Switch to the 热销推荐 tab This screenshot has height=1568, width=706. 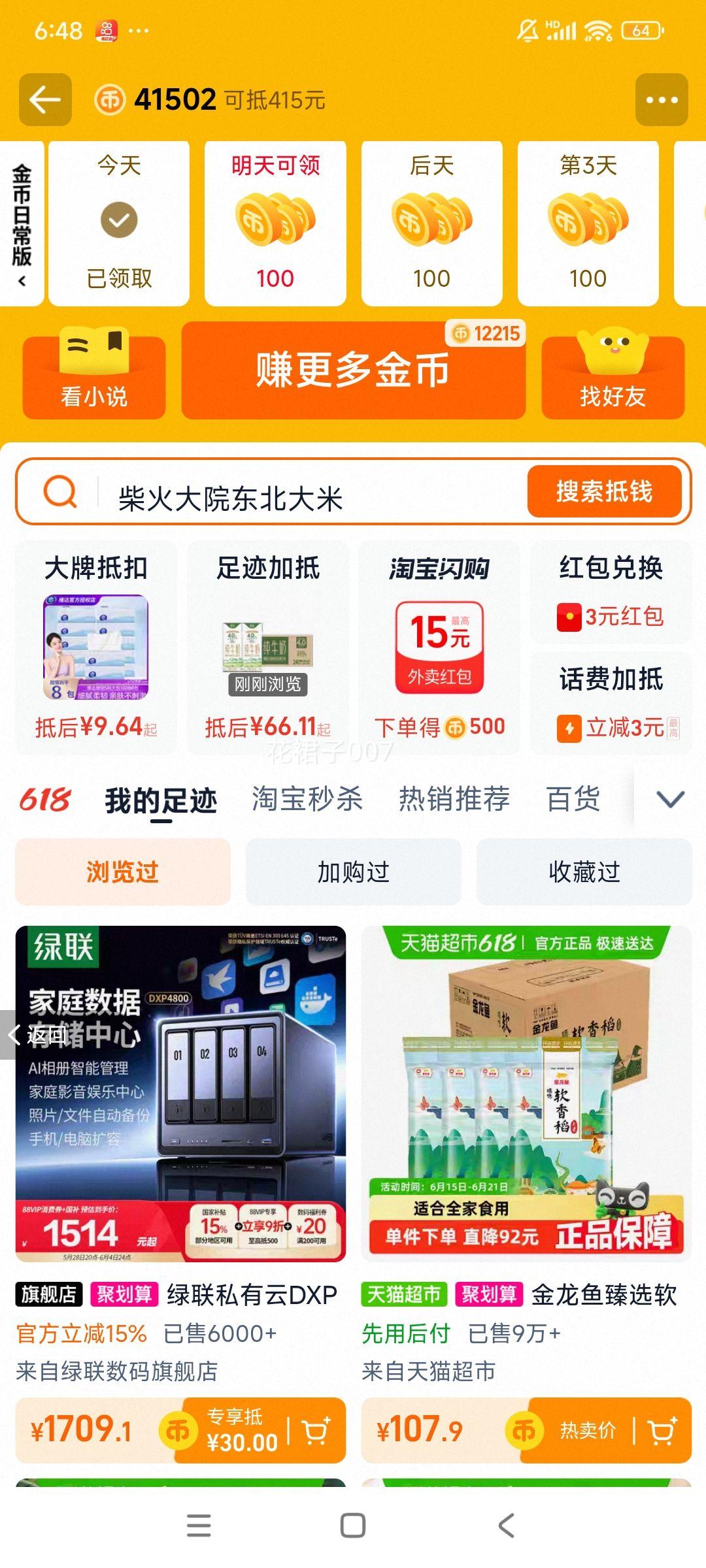click(x=454, y=799)
